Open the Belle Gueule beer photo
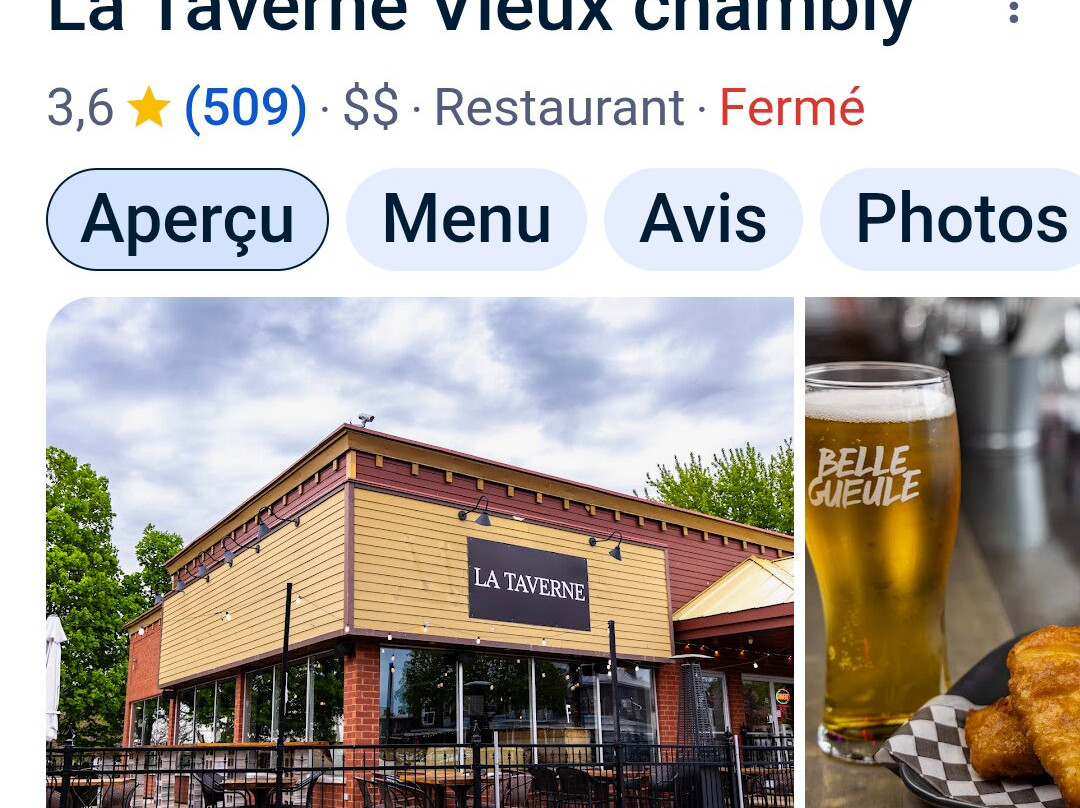Screen dimensions: 1080x808 coord(942,552)
